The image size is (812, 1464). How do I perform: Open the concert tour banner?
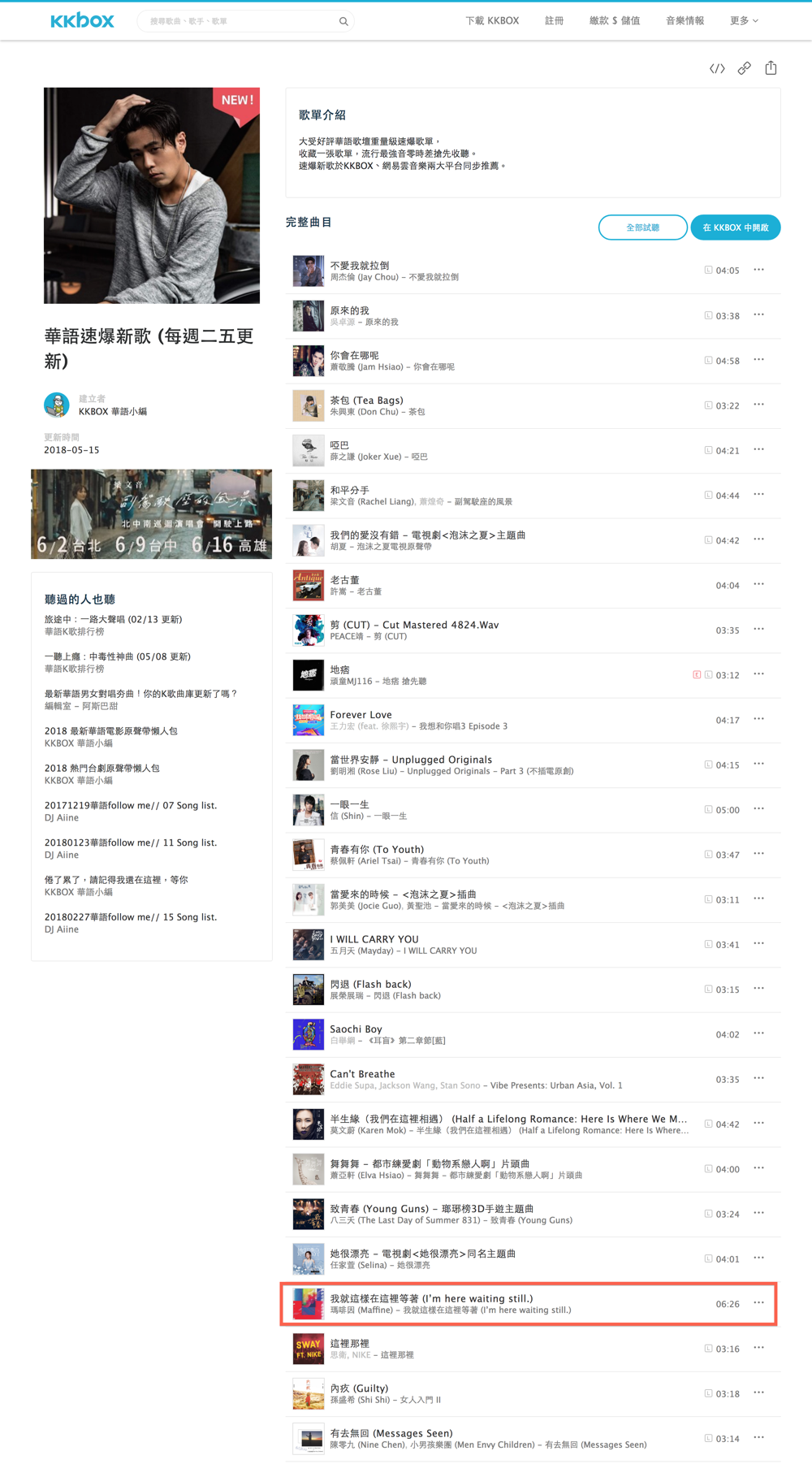click(x=152, y=514)
